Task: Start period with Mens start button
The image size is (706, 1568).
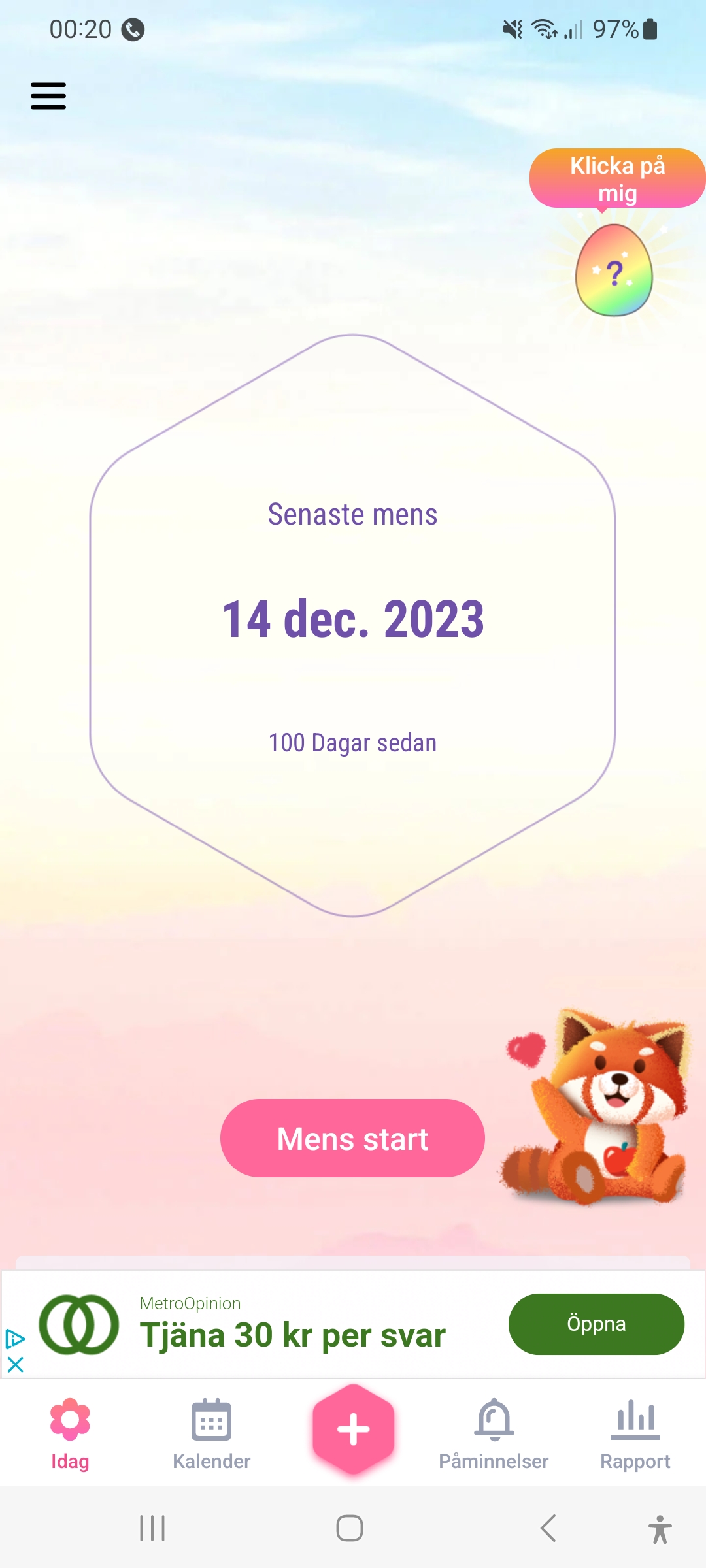Action: [x=352, y=1138]
